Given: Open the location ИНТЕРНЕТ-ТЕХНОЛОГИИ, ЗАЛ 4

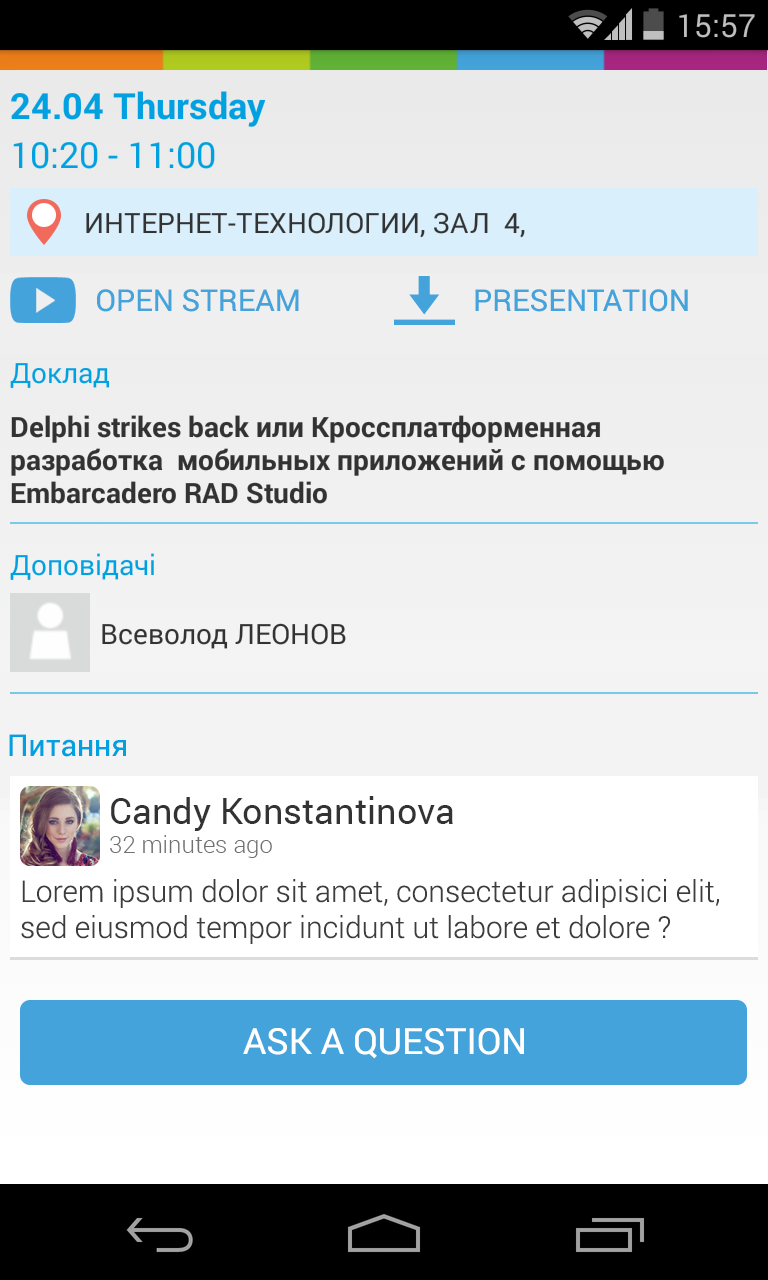Looking at the screenshot, I should click(383, 222).
